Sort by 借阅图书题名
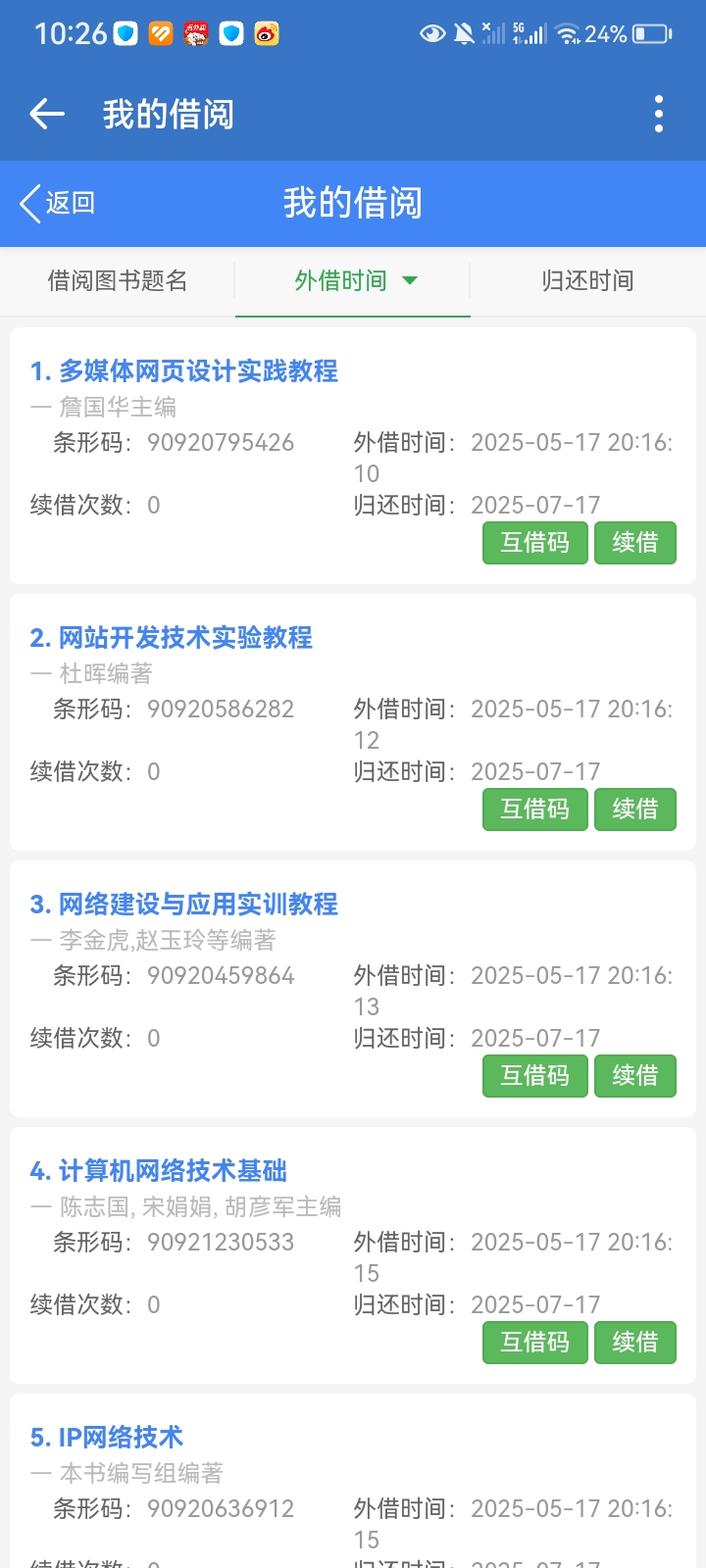706x1568 pixels. click(118, 281)
